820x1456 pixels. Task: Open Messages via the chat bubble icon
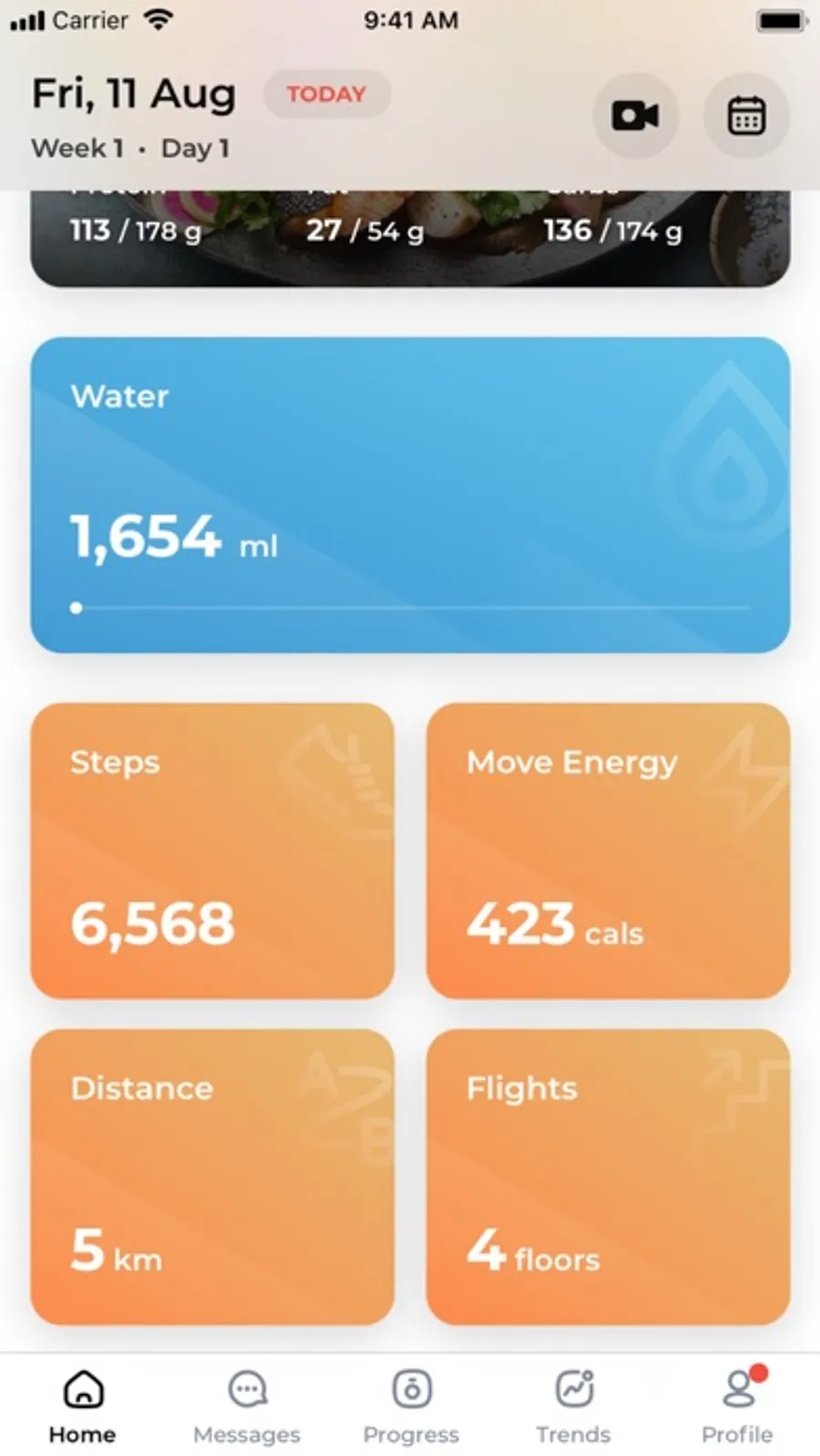click(246, 1389)
